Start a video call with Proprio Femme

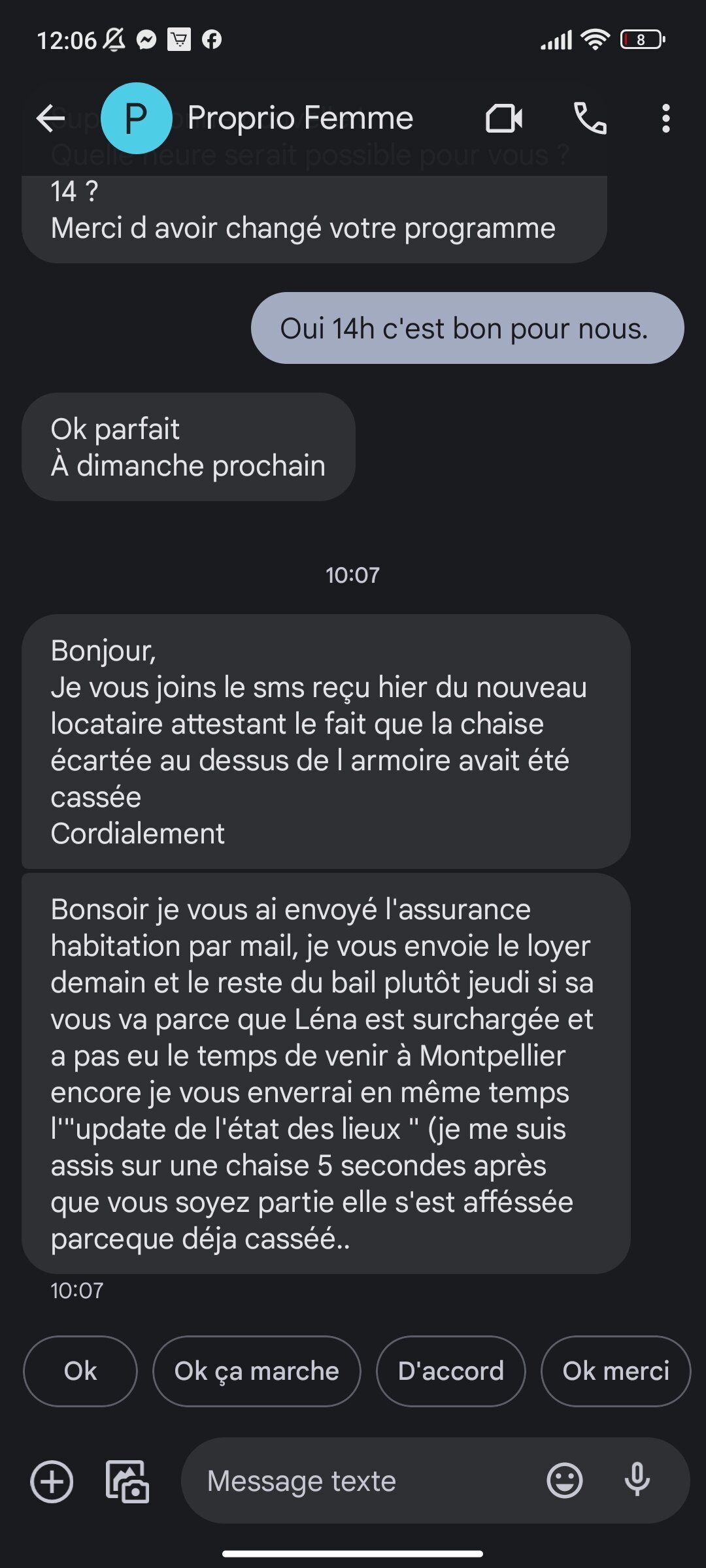pyautogui.click(x=504, y=118)
